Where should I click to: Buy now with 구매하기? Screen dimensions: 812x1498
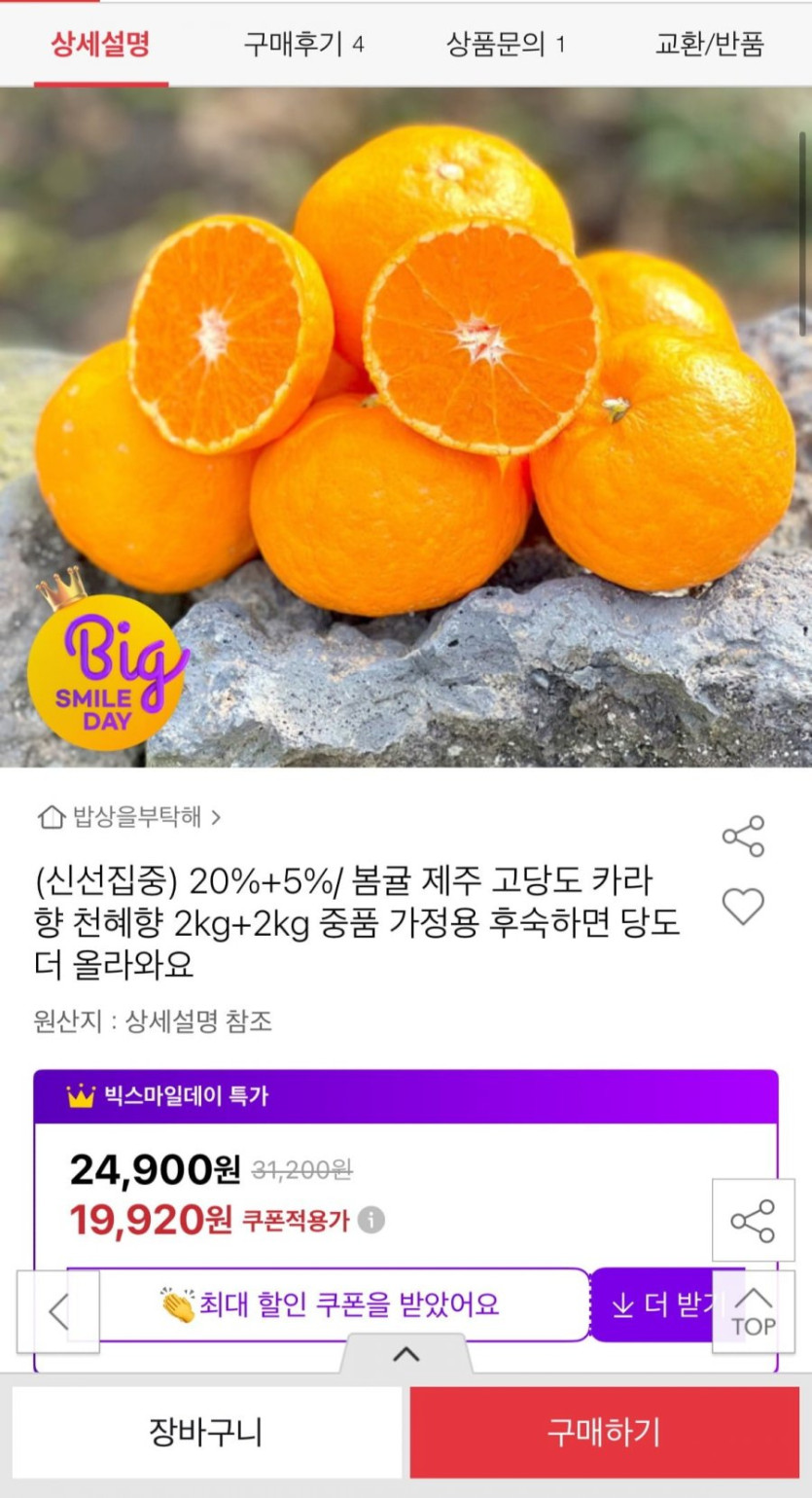[604, 1432]
